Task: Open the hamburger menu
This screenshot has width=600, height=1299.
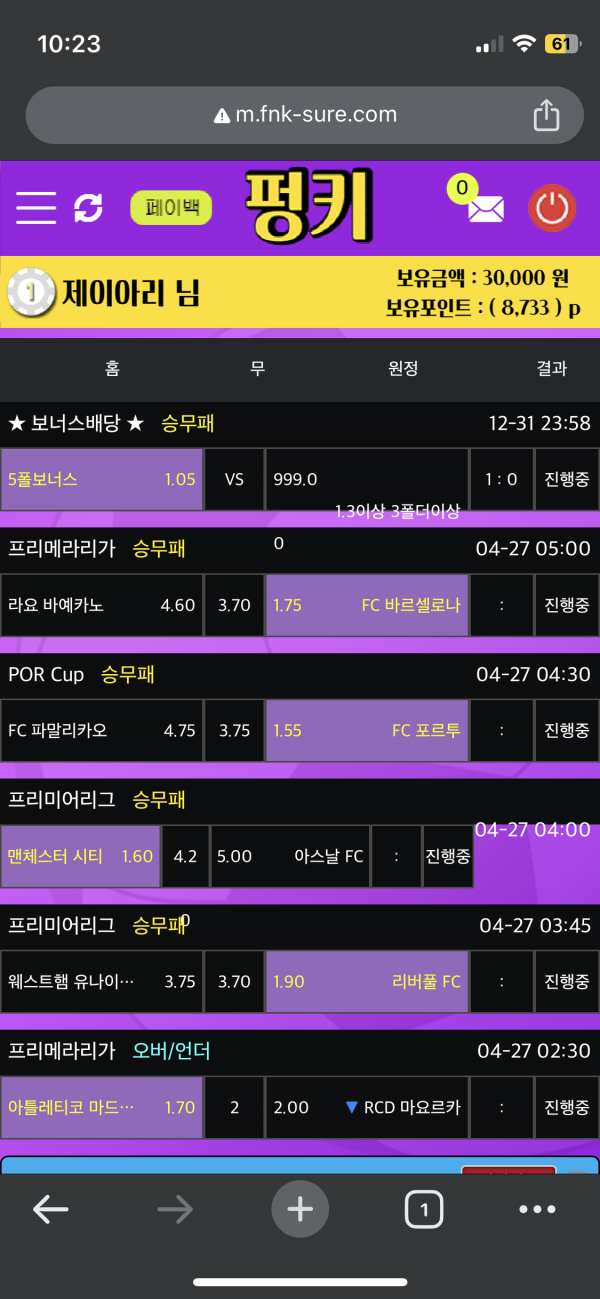Action: tap(36, 208)
